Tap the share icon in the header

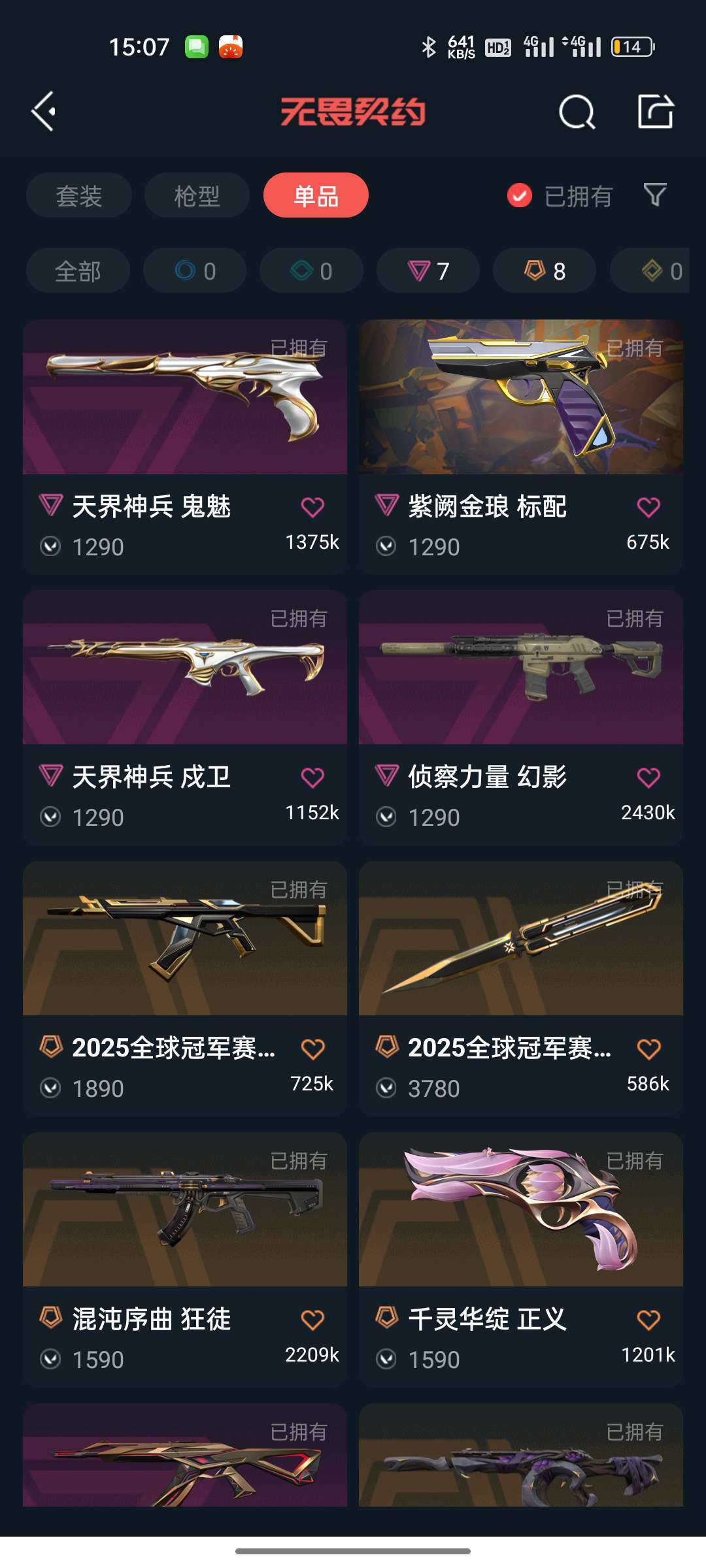(655, 112)
